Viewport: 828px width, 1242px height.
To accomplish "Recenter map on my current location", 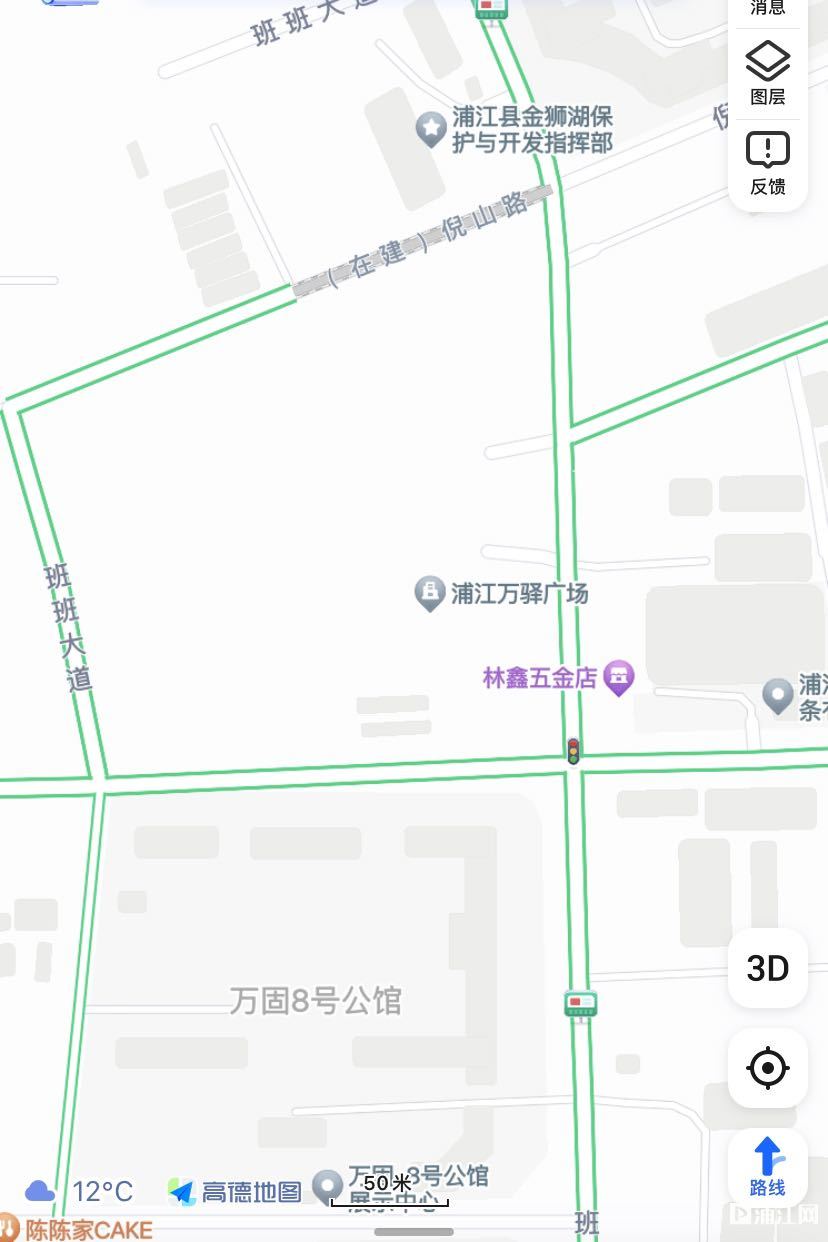I will pyautogui.click(x=767, y=1068).
